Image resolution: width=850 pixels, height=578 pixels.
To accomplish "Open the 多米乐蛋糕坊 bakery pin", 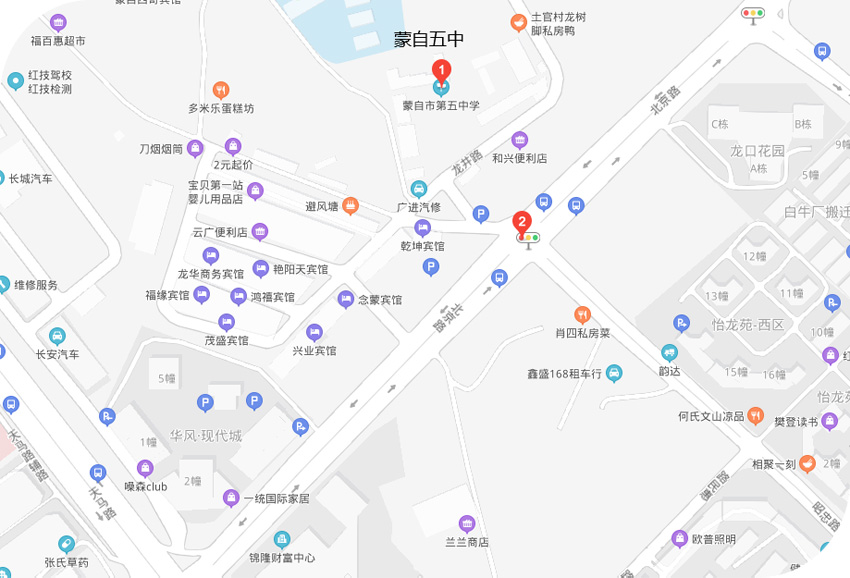I will (x=221, y=90).
